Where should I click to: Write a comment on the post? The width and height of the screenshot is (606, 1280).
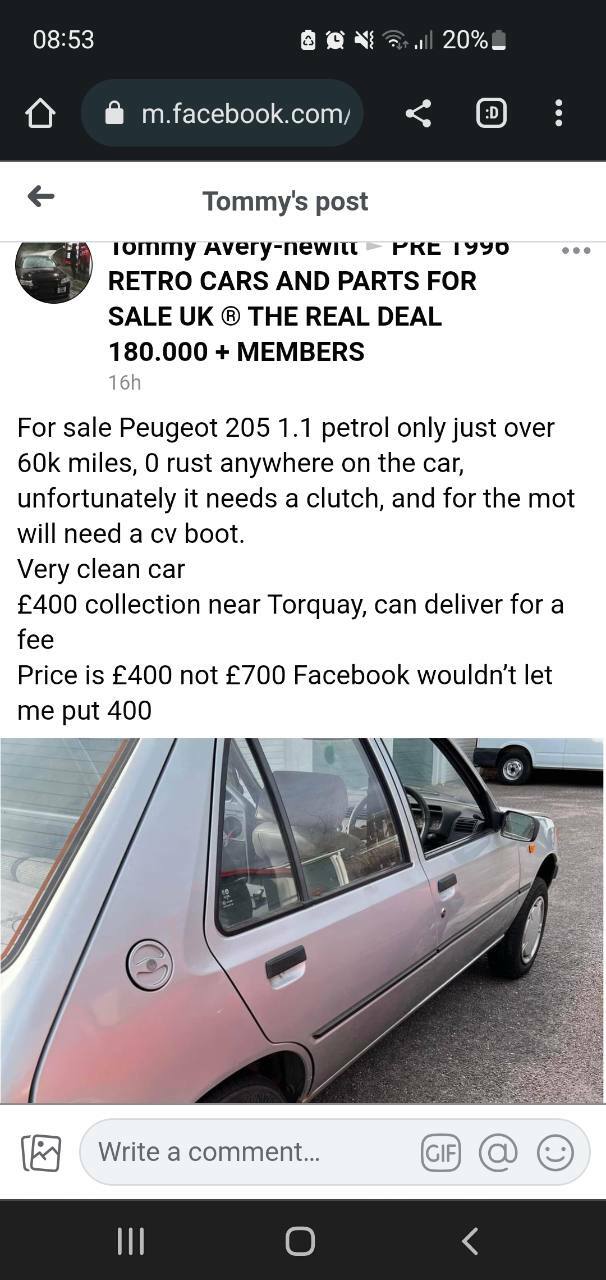pos(250,1152)
